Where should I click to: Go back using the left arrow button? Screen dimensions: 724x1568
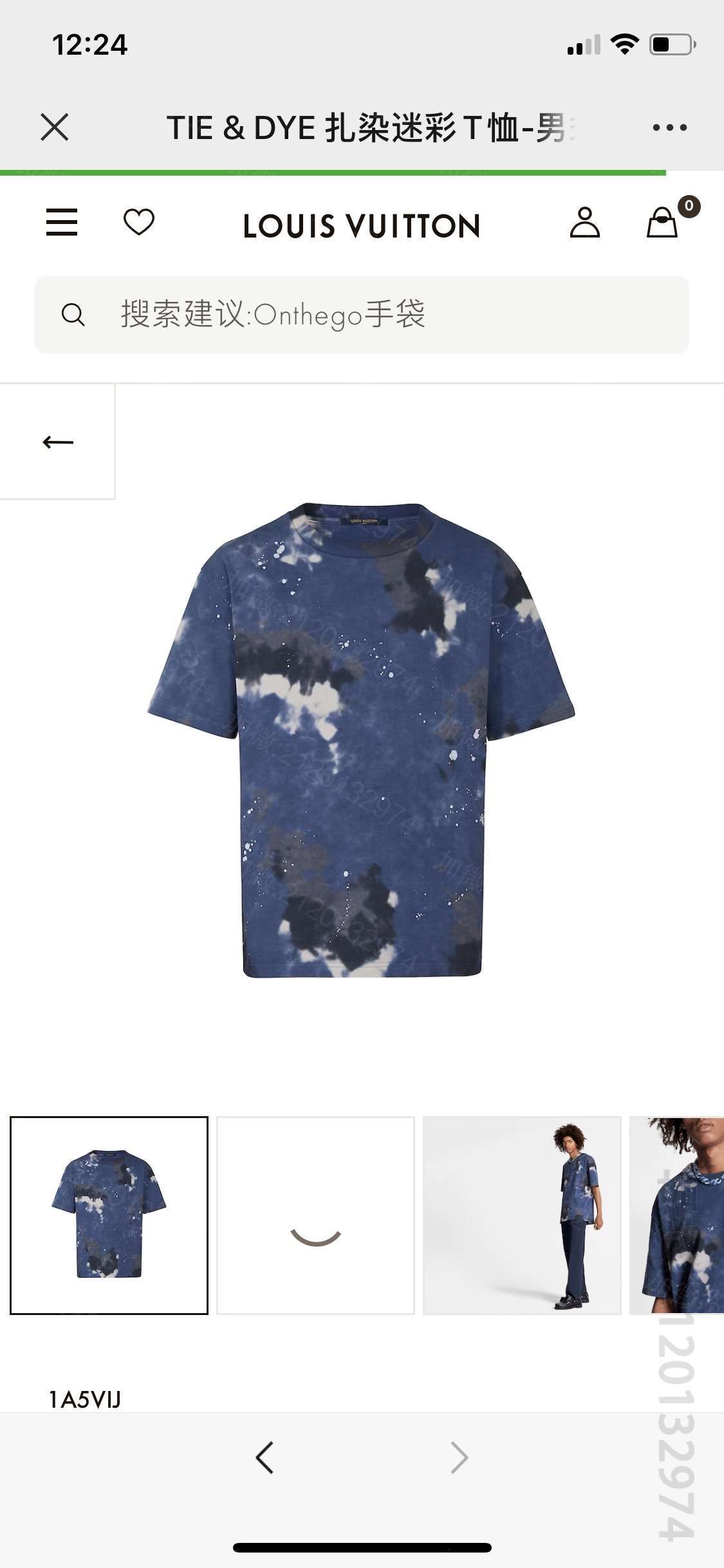click(x=58, y=442)
